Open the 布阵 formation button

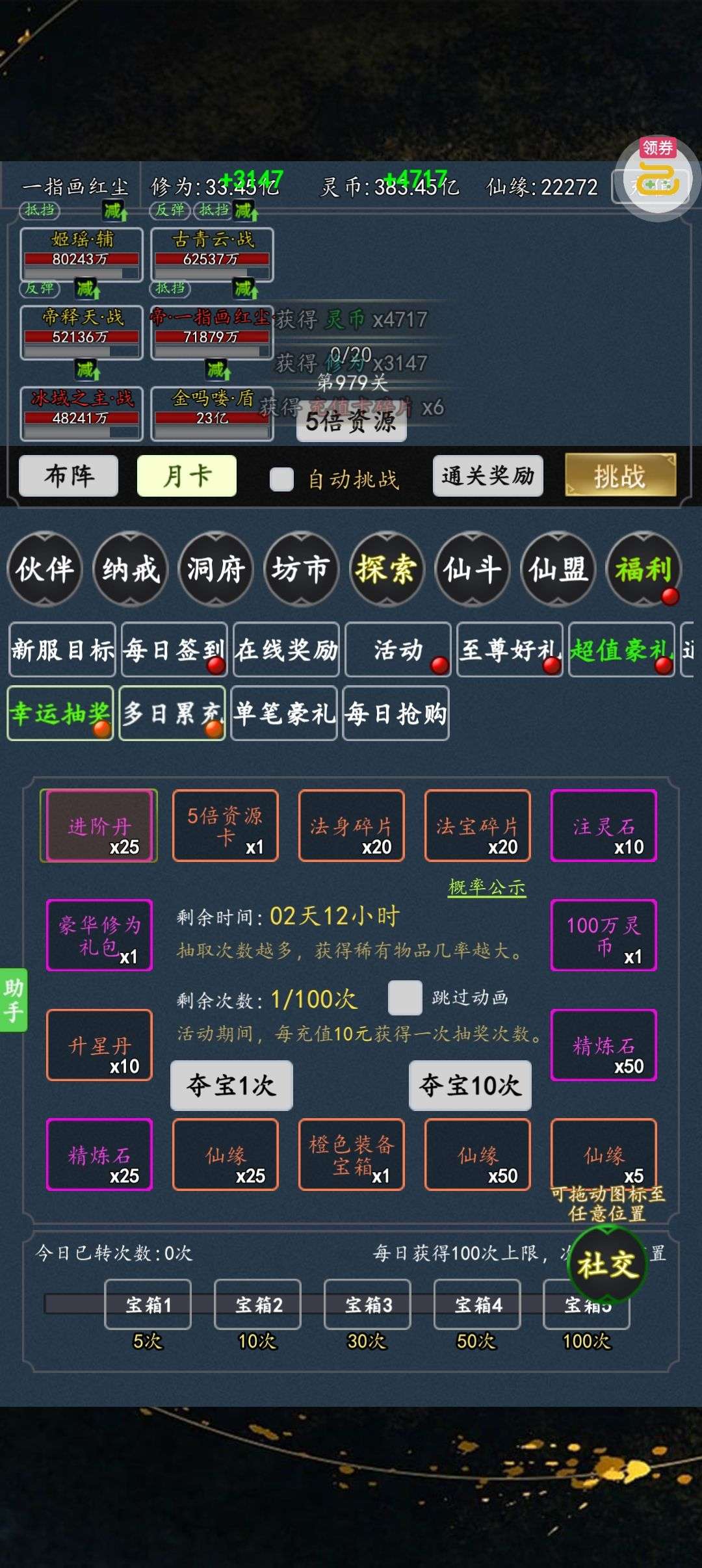(x=69, y=476)
